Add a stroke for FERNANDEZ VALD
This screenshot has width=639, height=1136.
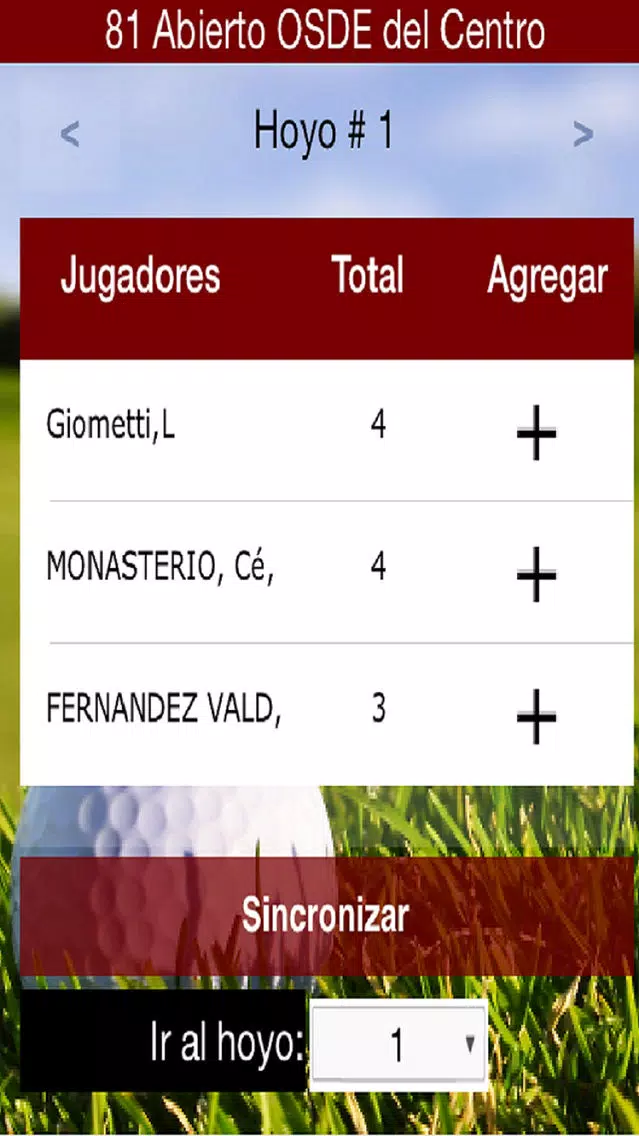pos(536,717)
